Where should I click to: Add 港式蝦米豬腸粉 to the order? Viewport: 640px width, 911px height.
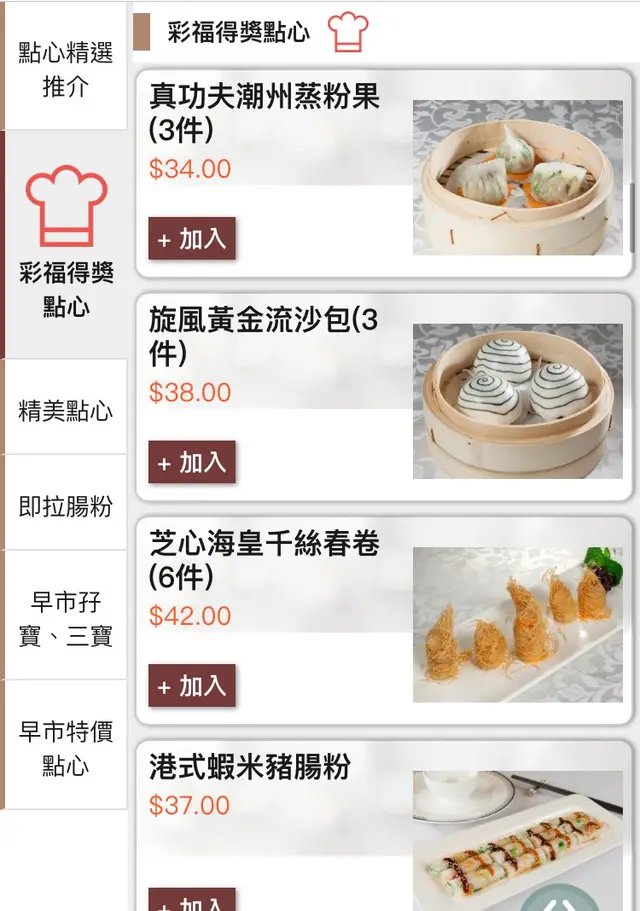point(192,900)
